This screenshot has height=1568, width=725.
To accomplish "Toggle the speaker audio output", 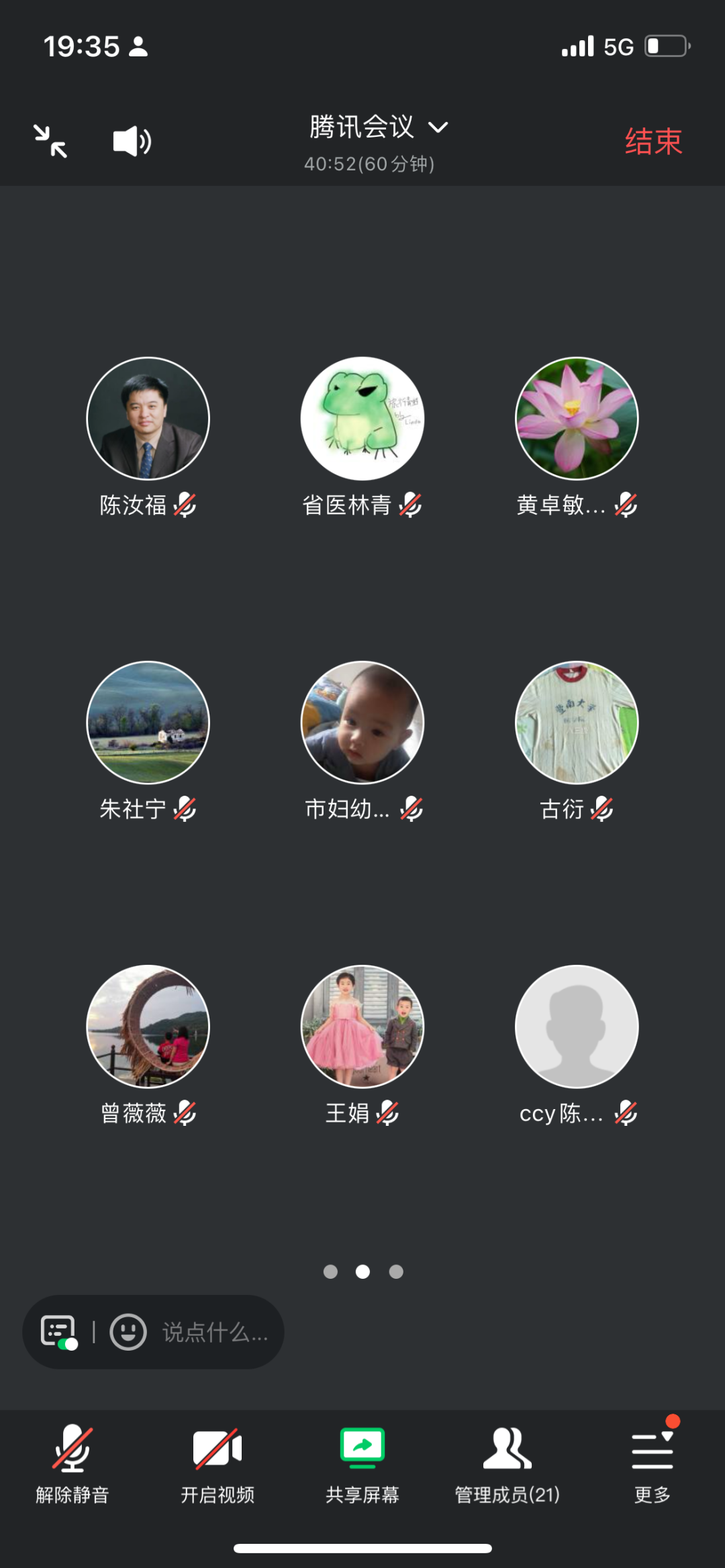I will click(132, 142).
